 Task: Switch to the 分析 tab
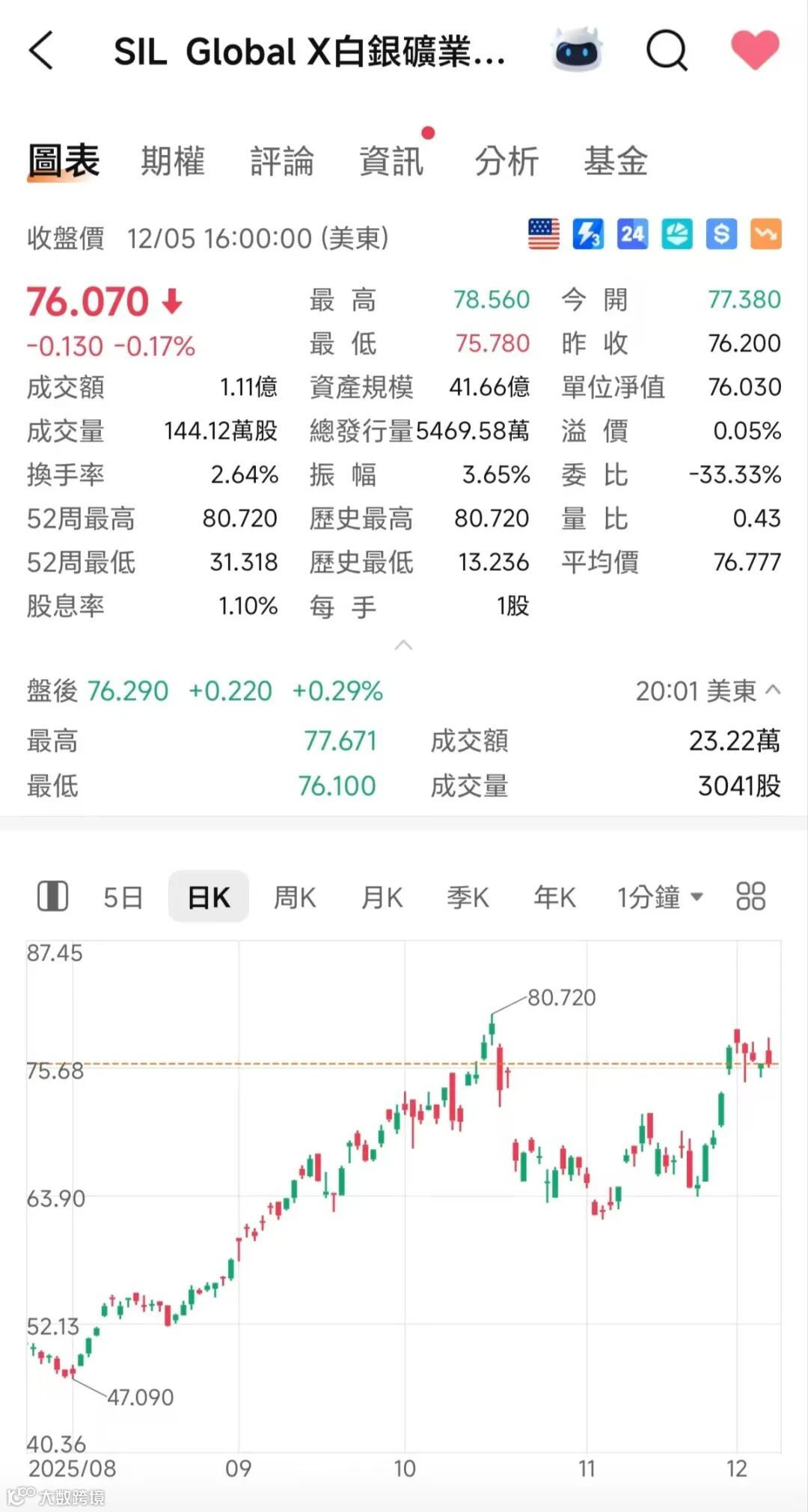[506, 161]
